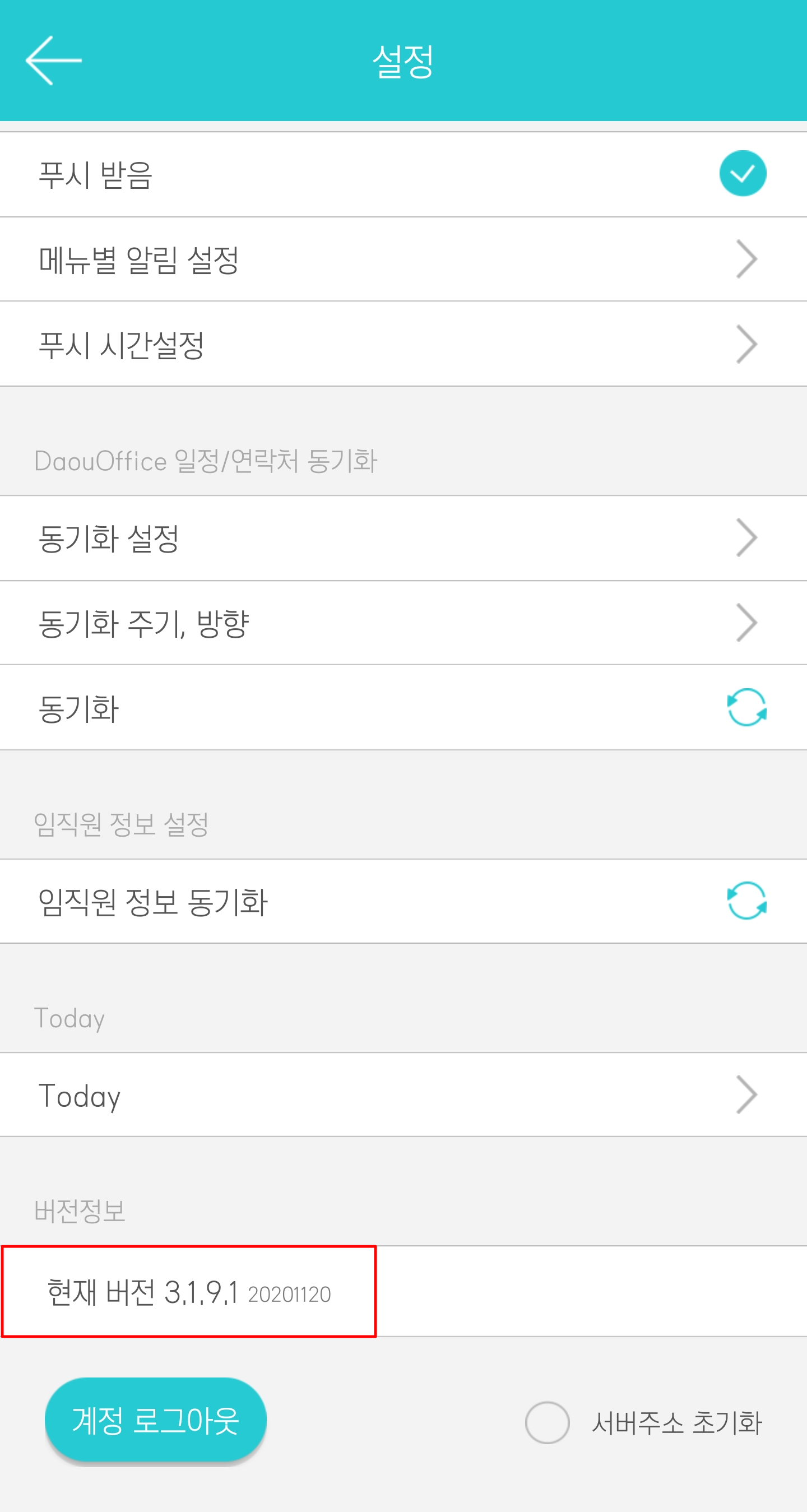
Task: Open 동기화 주기, 방향 settings
Action: 403,623
